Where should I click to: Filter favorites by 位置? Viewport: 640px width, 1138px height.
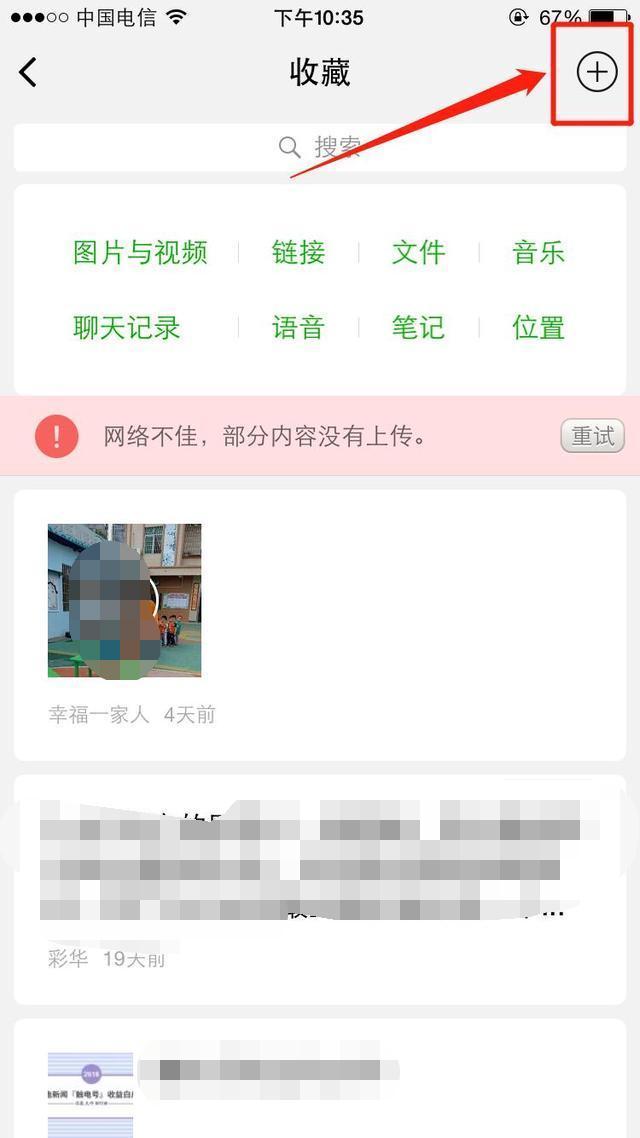(x=538, y=327)
